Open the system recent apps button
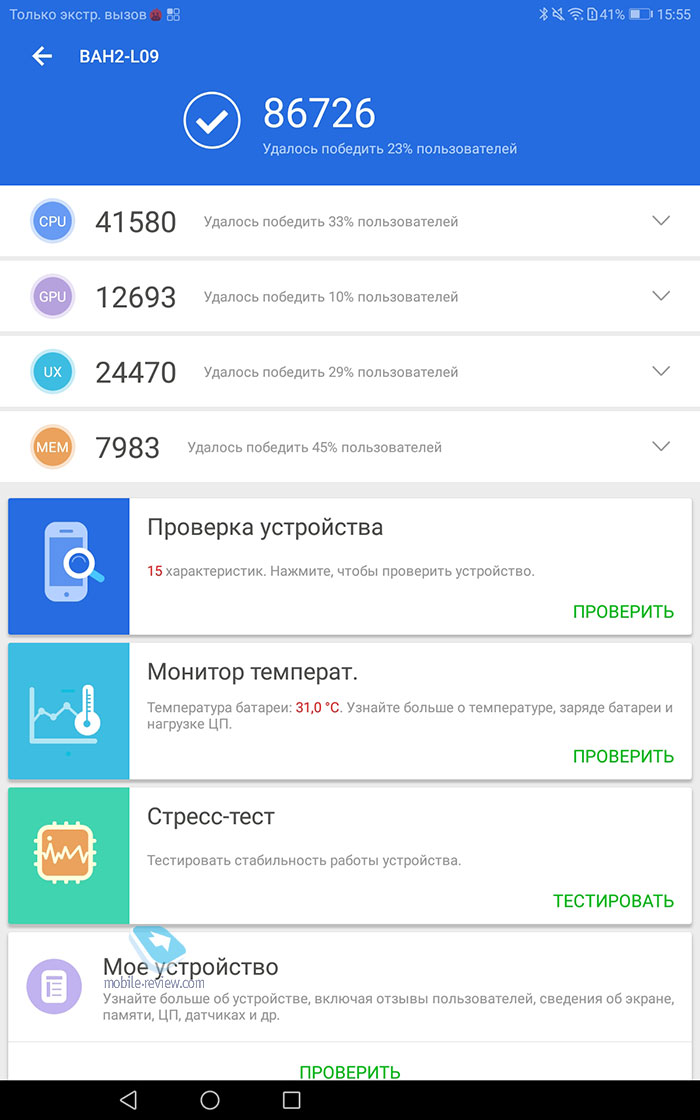Screen dimensions: 700x1120 pos(291,1100)
